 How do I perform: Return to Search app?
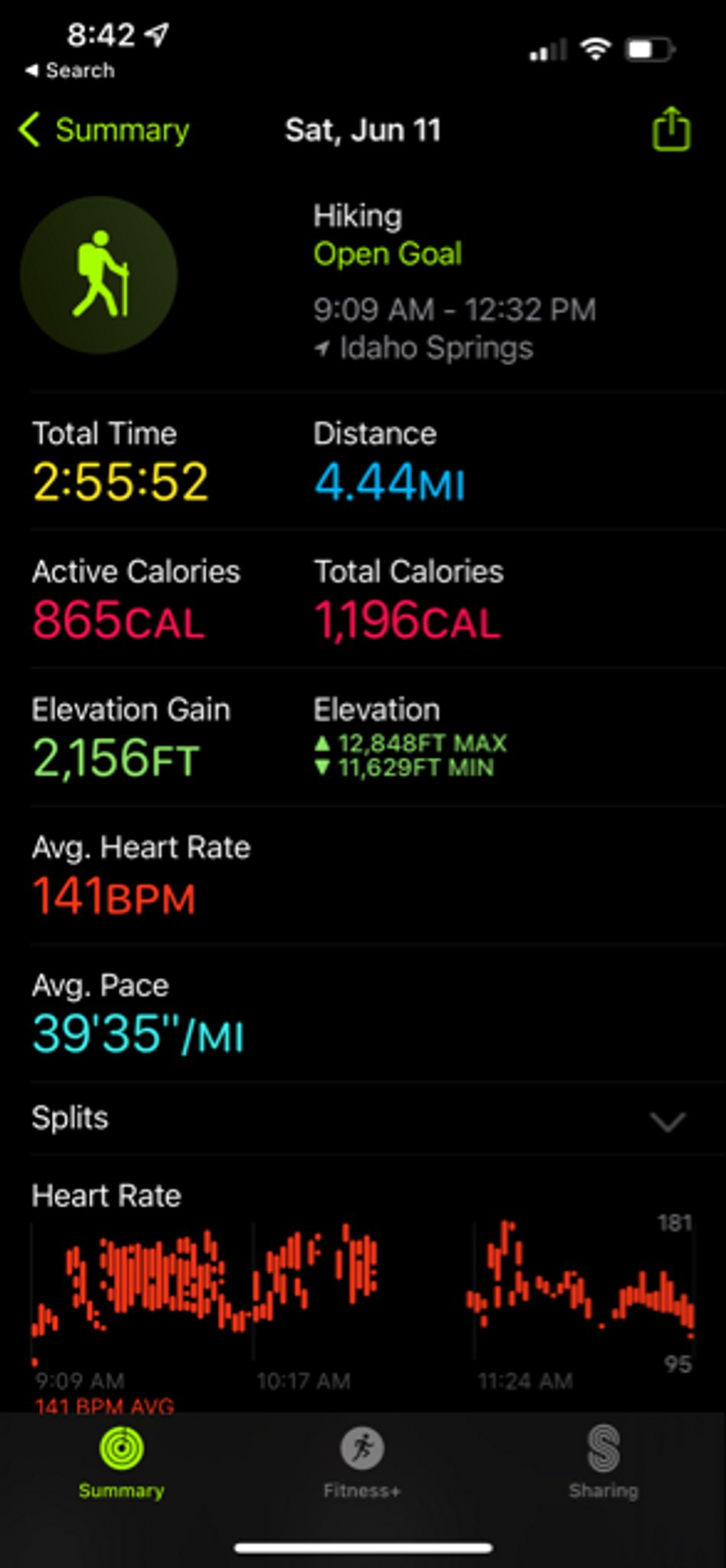[70, 70]
